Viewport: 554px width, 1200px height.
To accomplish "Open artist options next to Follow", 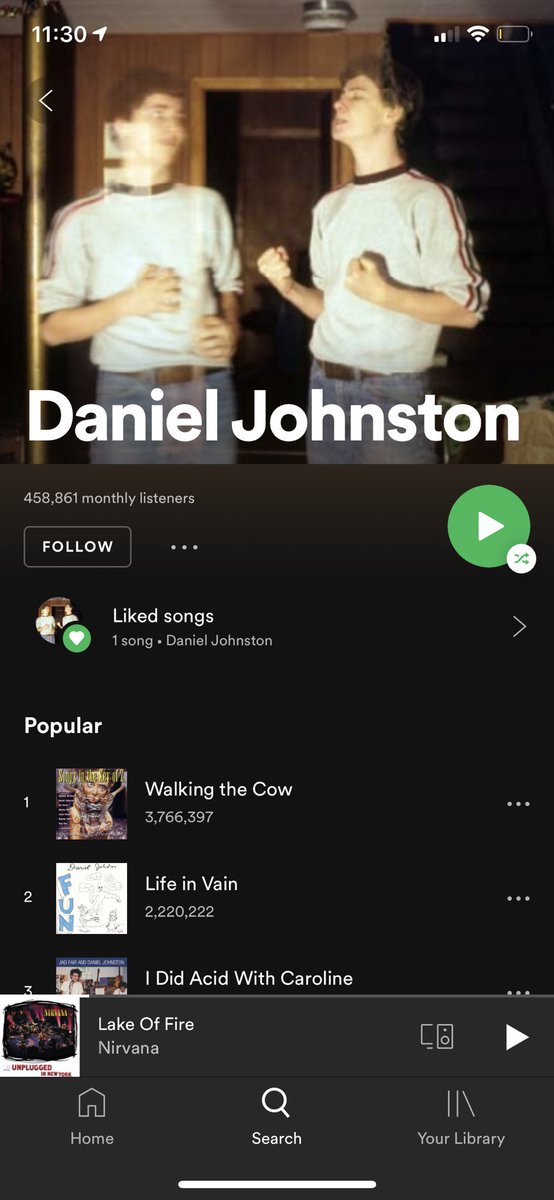I will coord(184,547).
